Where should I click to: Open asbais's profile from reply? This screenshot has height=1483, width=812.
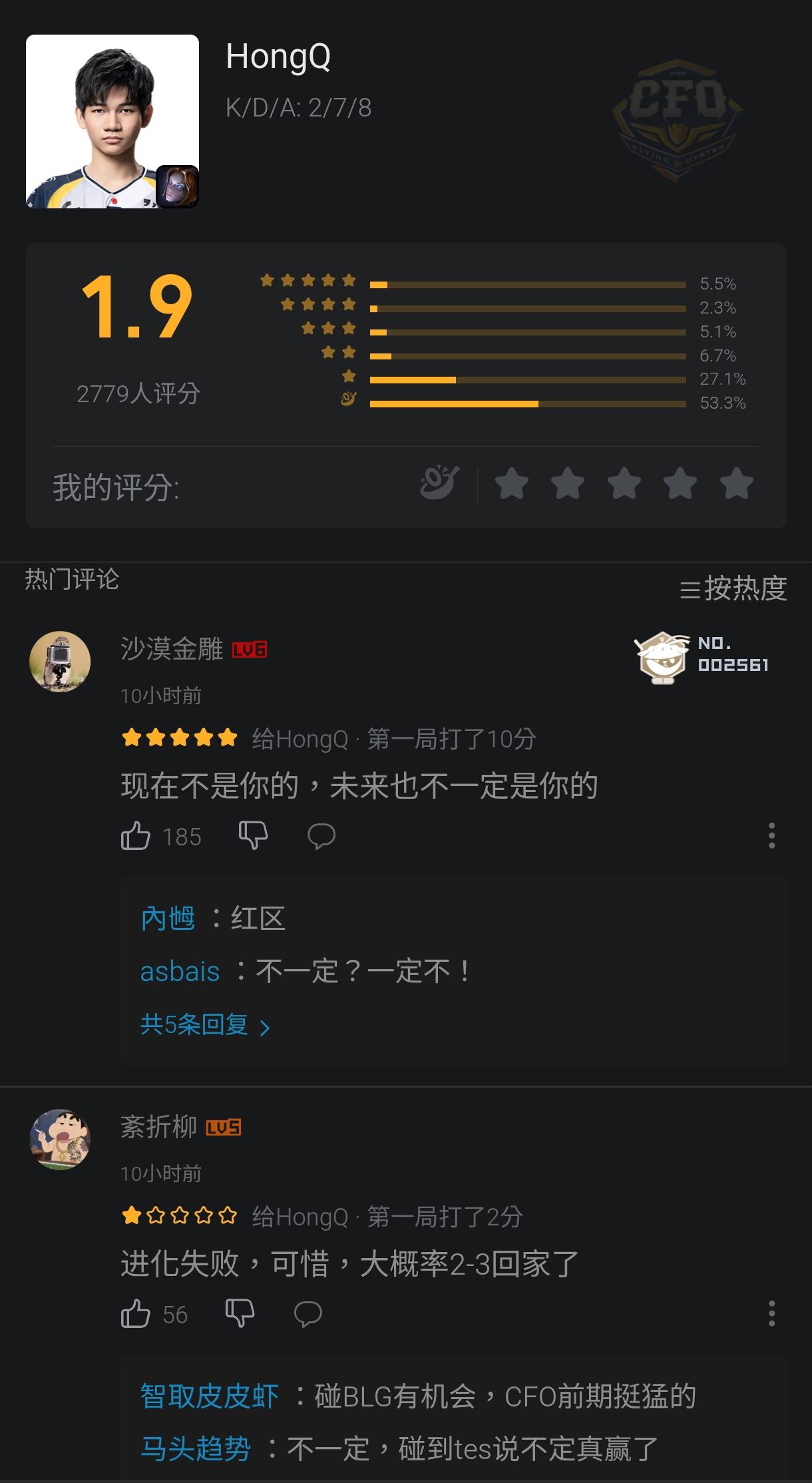180,972
